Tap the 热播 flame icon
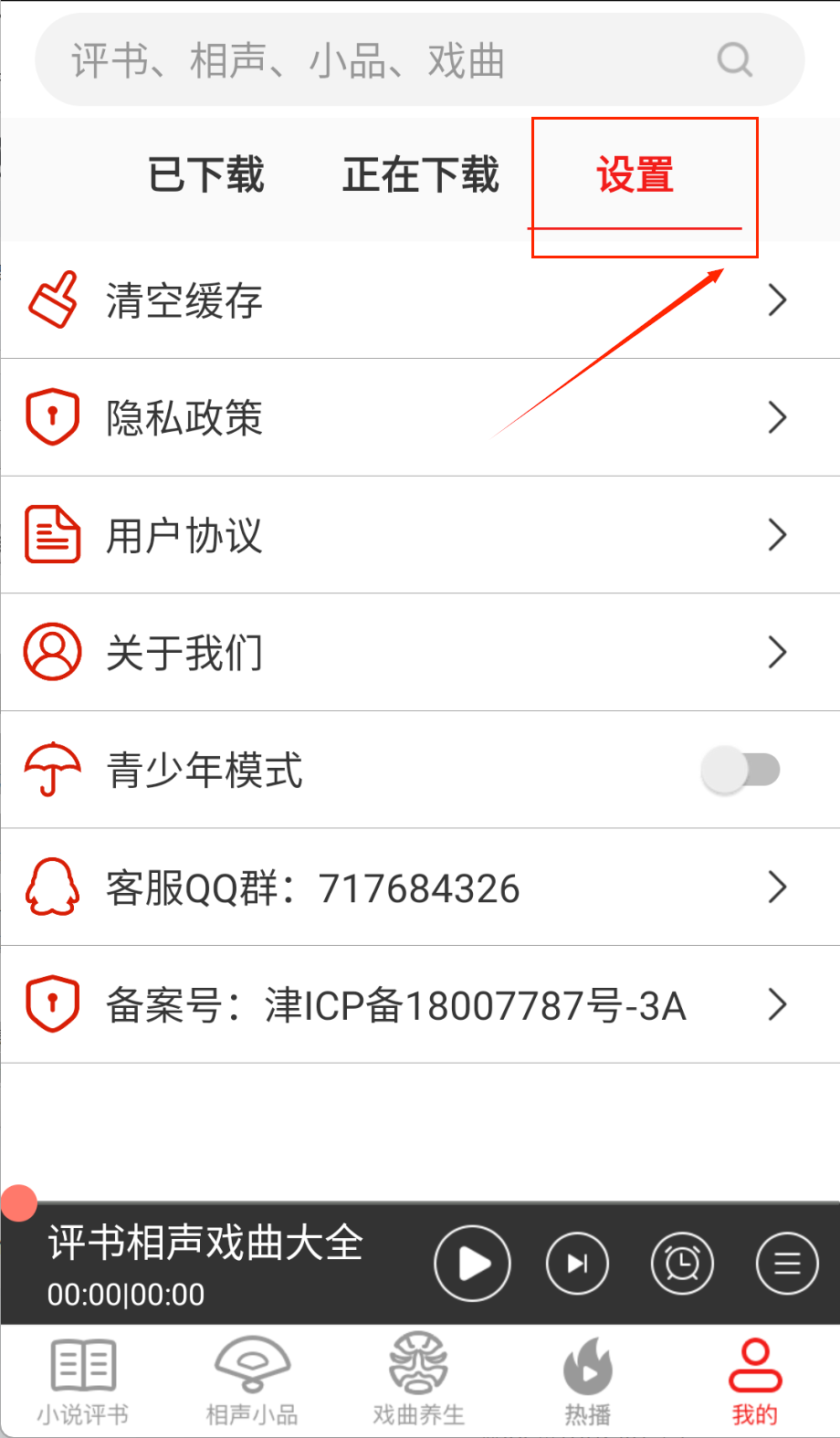The height and width of the screenshot is (1438, 840). tap(586, 1365)
